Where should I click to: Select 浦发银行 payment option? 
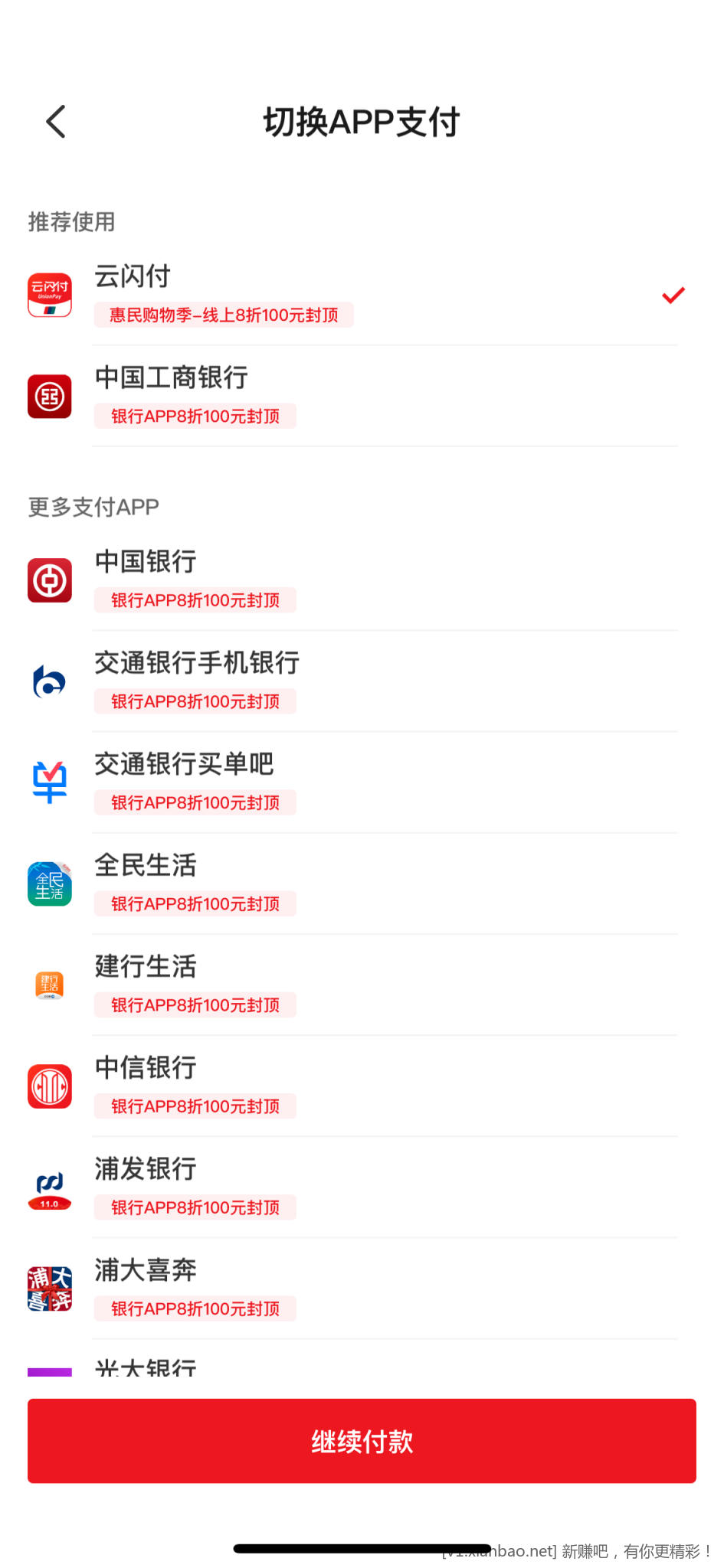352,1186
